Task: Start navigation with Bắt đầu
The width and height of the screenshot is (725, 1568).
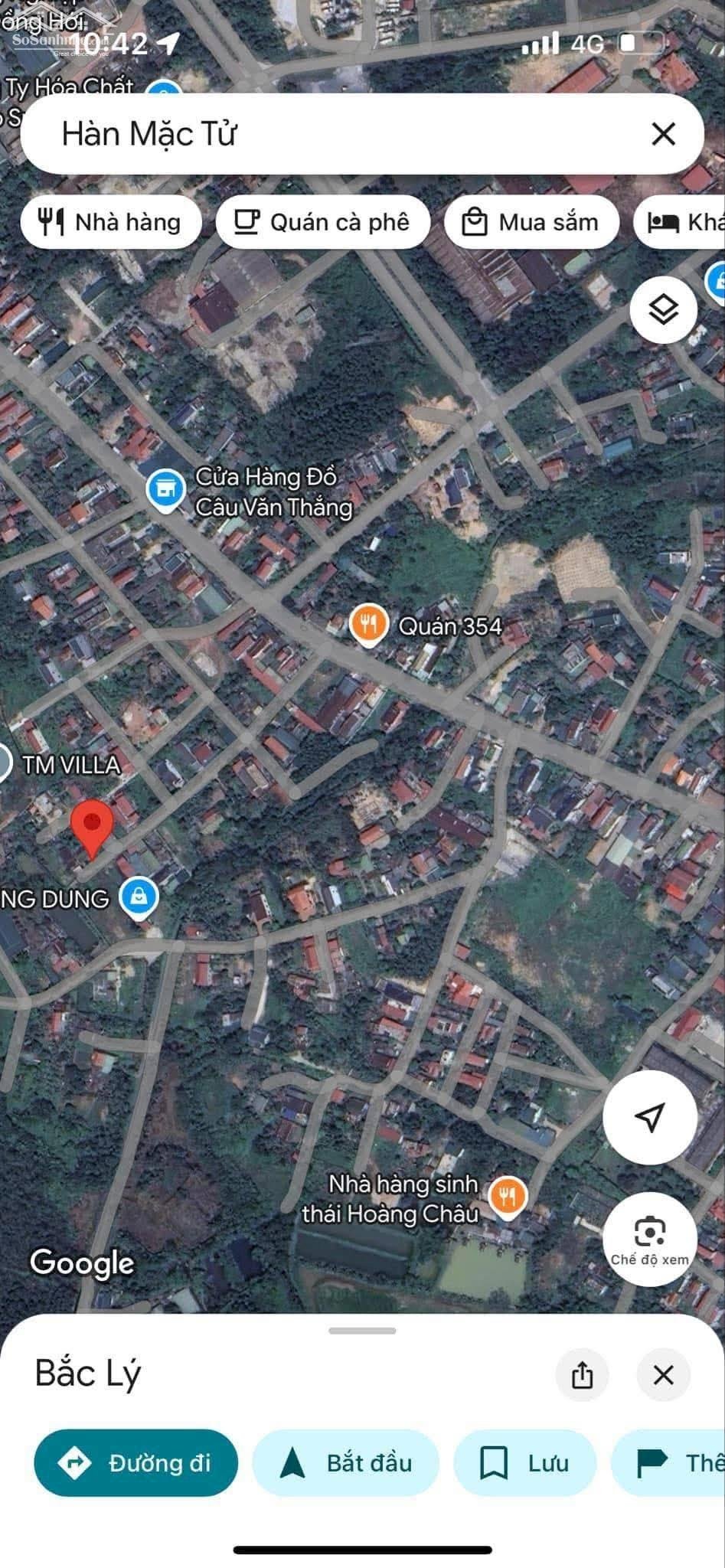Action: (346, 1463)
